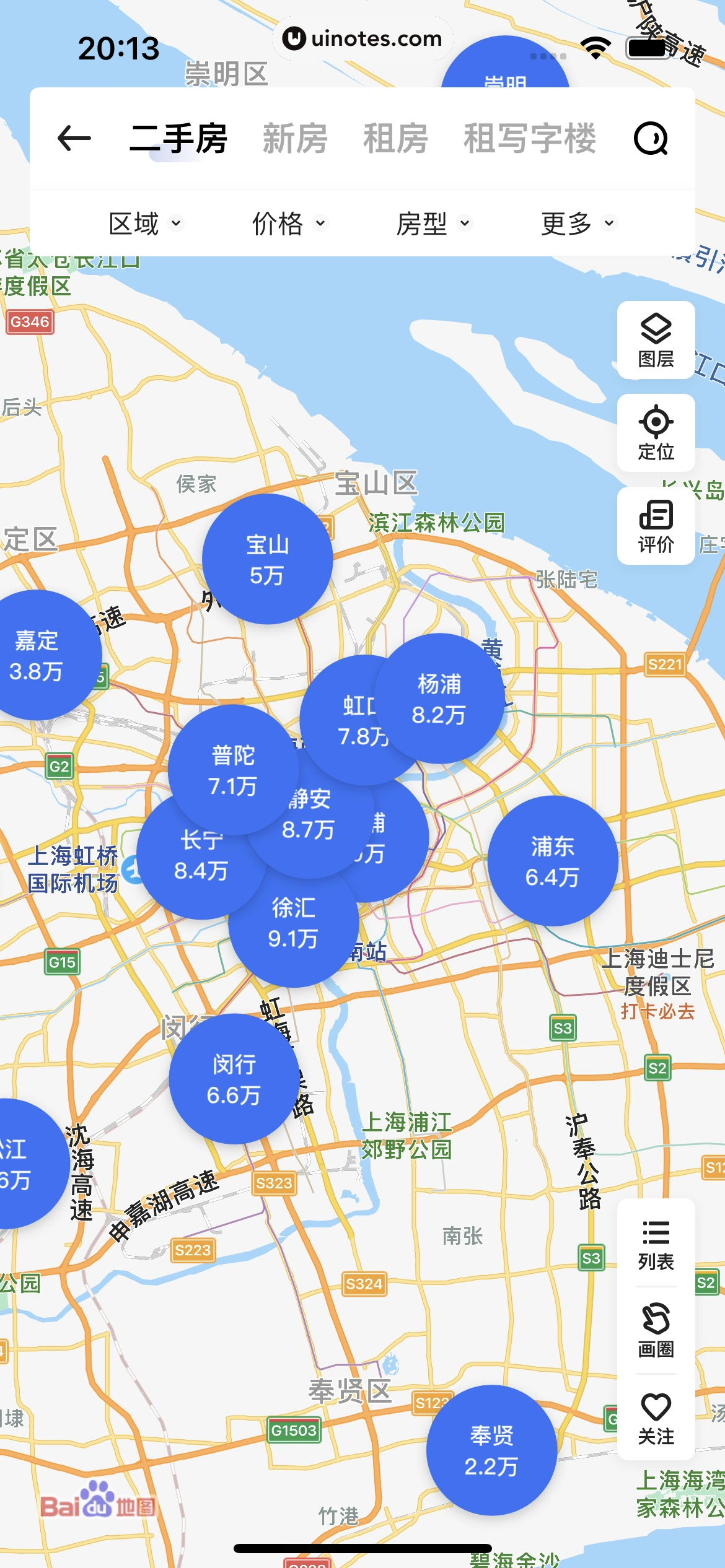Screen dimensions: 725x1568
Task: Open the 图层 map layers button
Action: [x=656, y=340]
